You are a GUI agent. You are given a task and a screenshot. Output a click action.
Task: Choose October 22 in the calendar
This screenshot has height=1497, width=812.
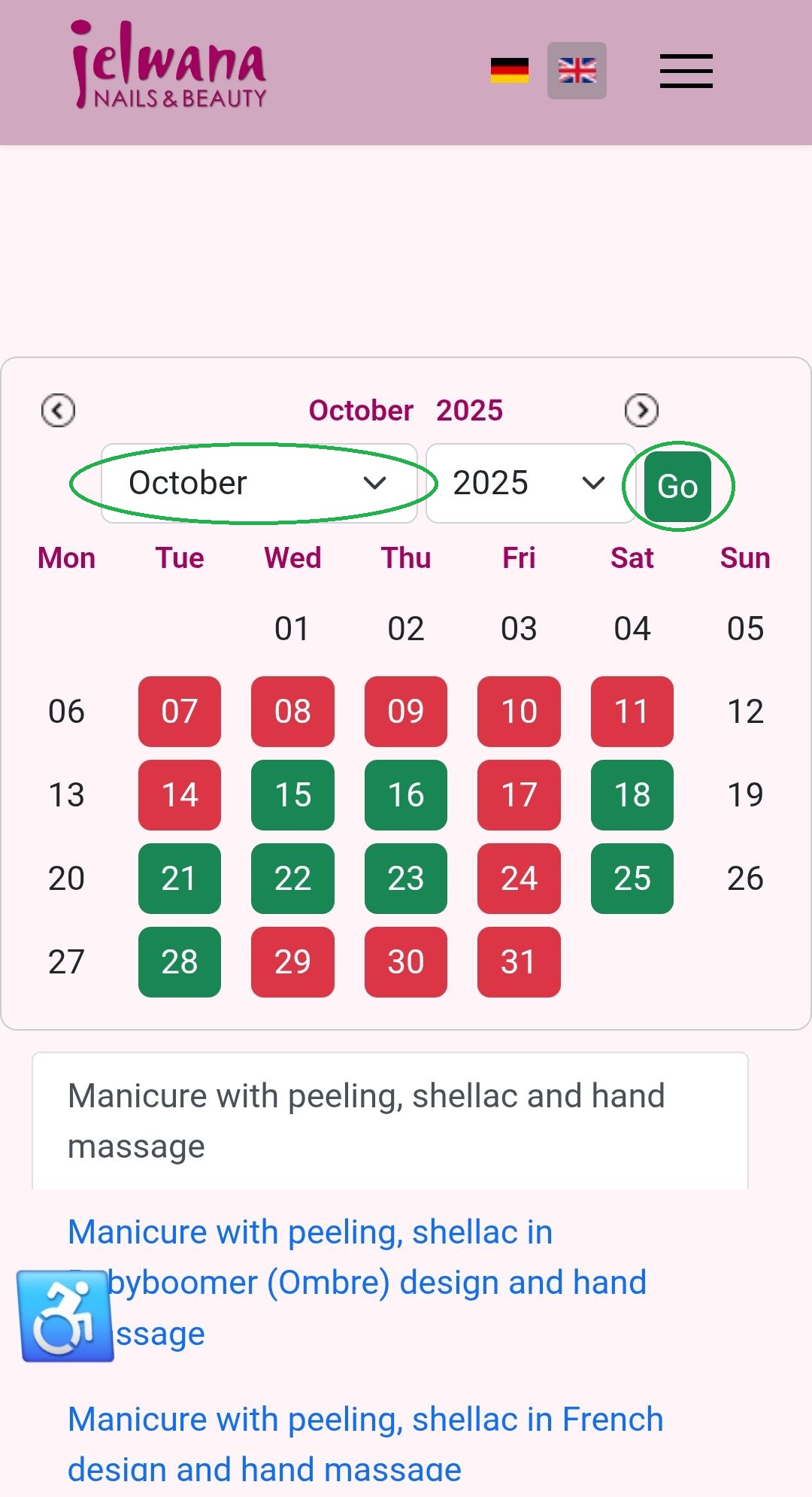point(292,879)
